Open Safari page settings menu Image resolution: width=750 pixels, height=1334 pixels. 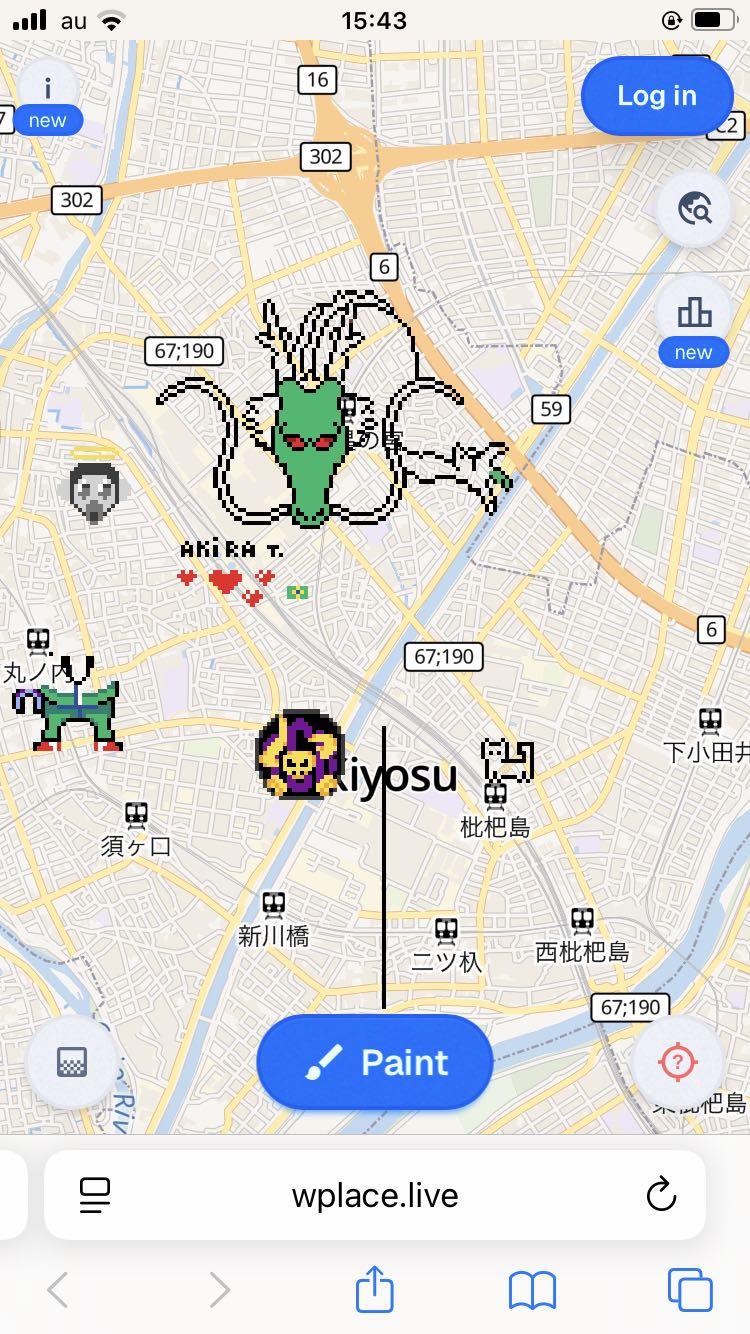[94, 1195]
